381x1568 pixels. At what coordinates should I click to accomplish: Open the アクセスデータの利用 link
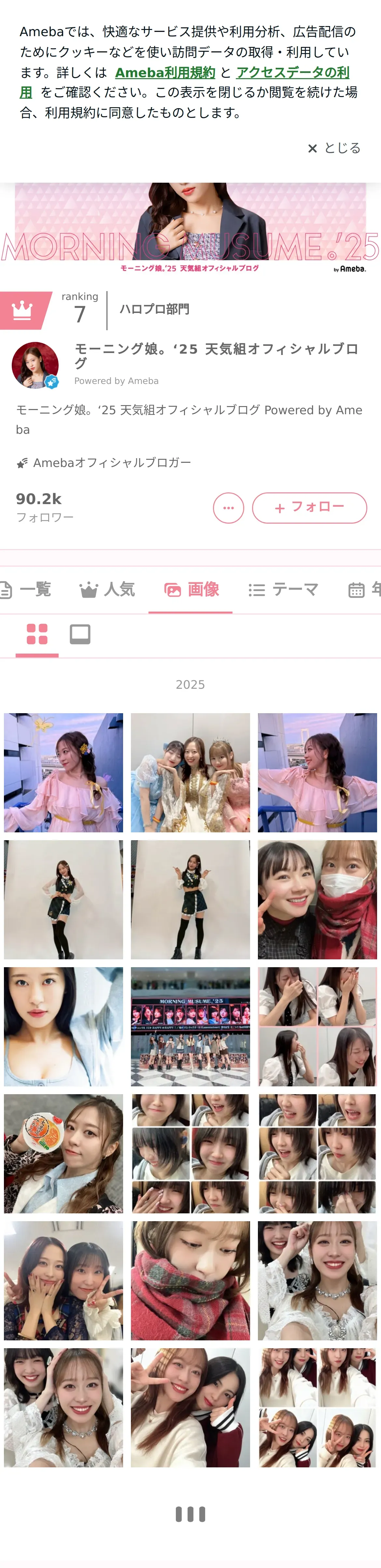pos(292,72)
